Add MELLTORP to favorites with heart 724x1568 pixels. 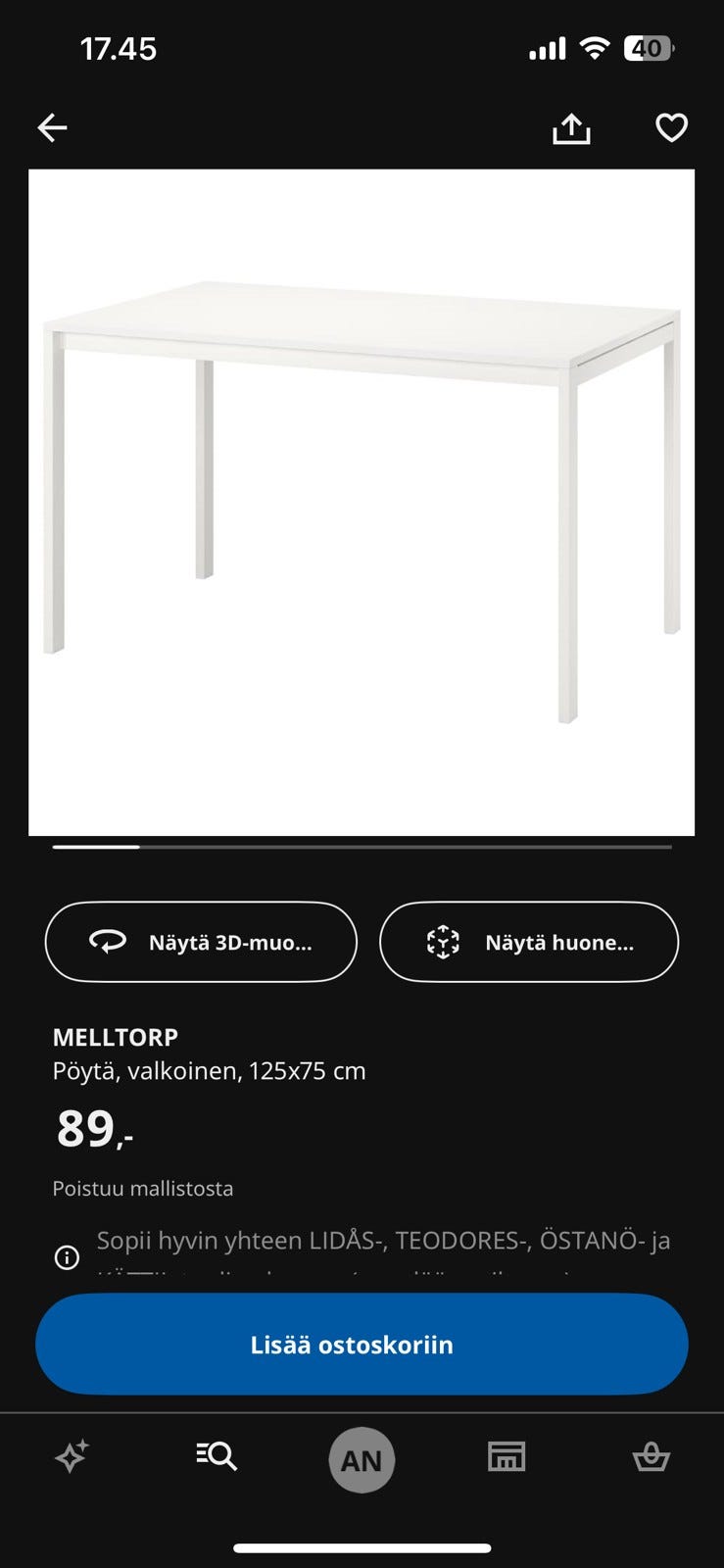(671, 127)
